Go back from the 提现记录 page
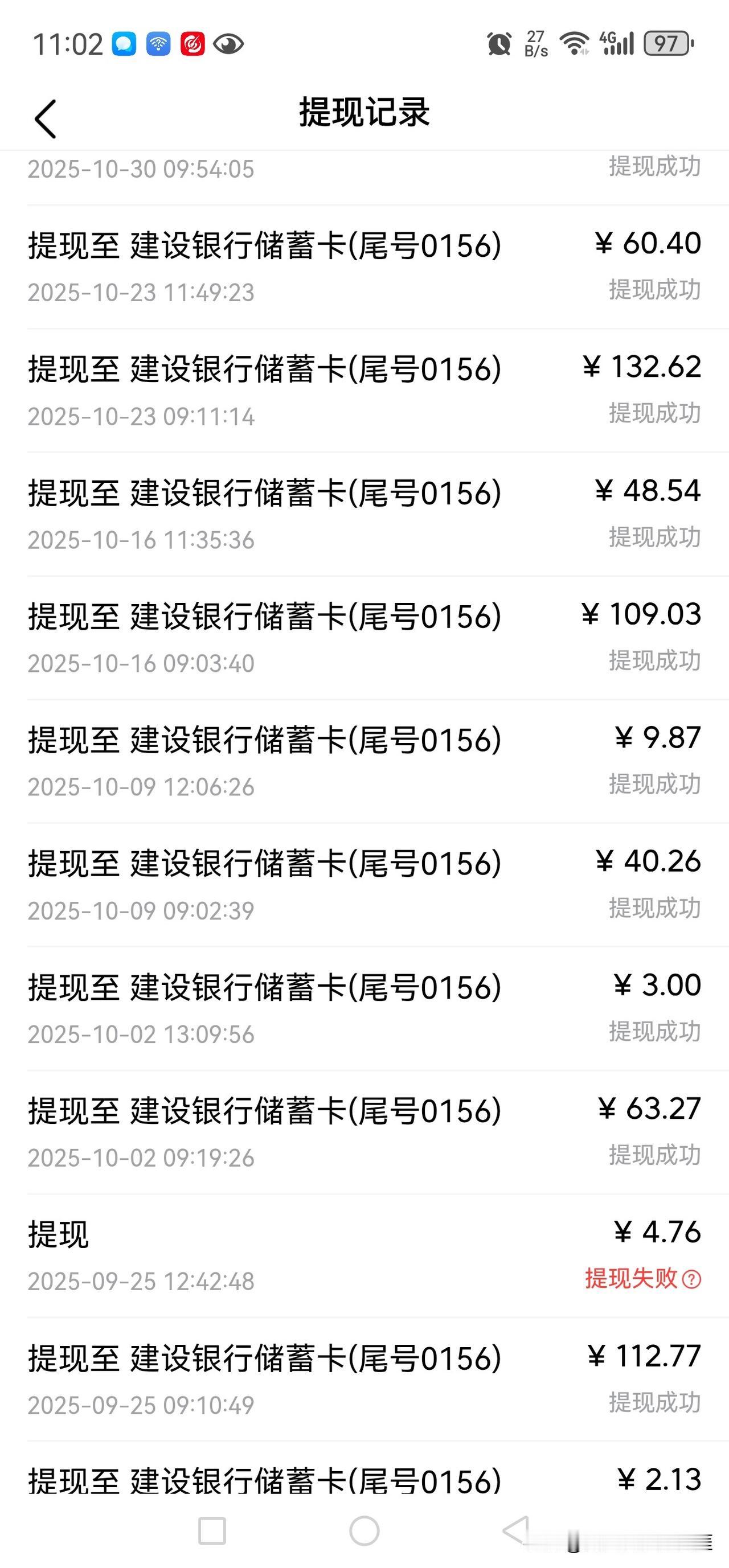 click(46, 118)
